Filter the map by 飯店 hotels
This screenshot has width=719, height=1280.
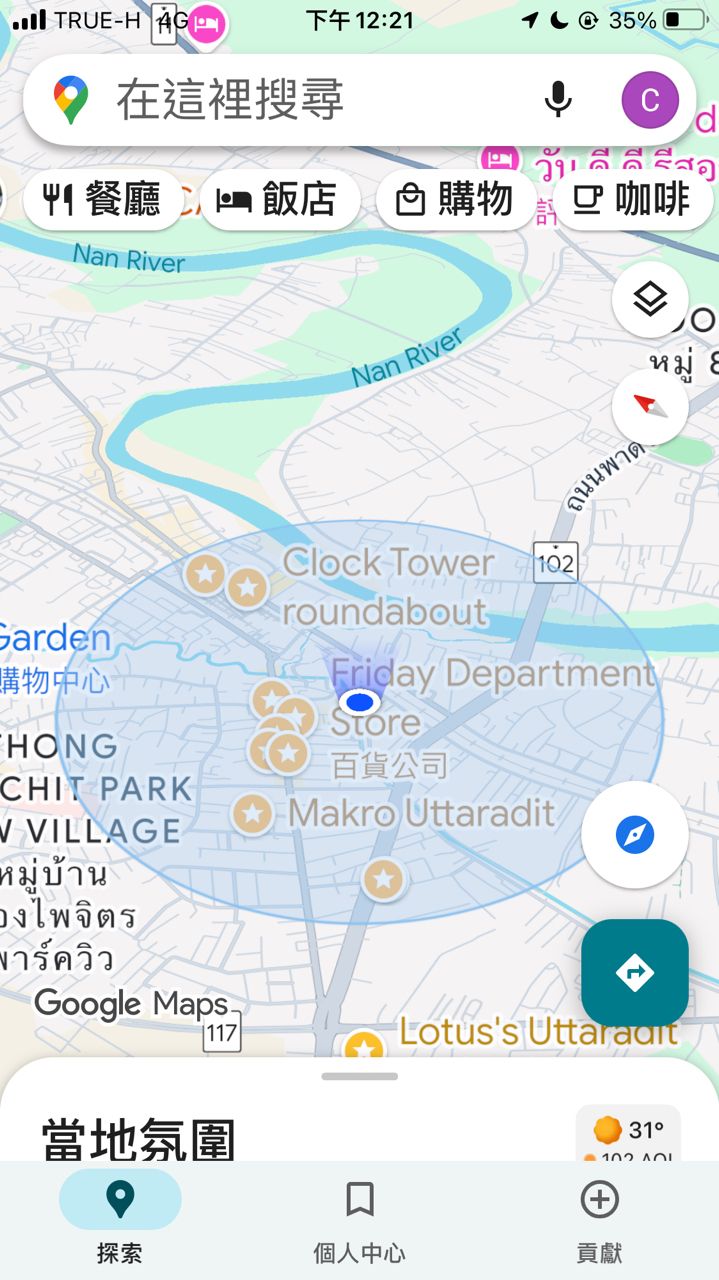(279, 200)
